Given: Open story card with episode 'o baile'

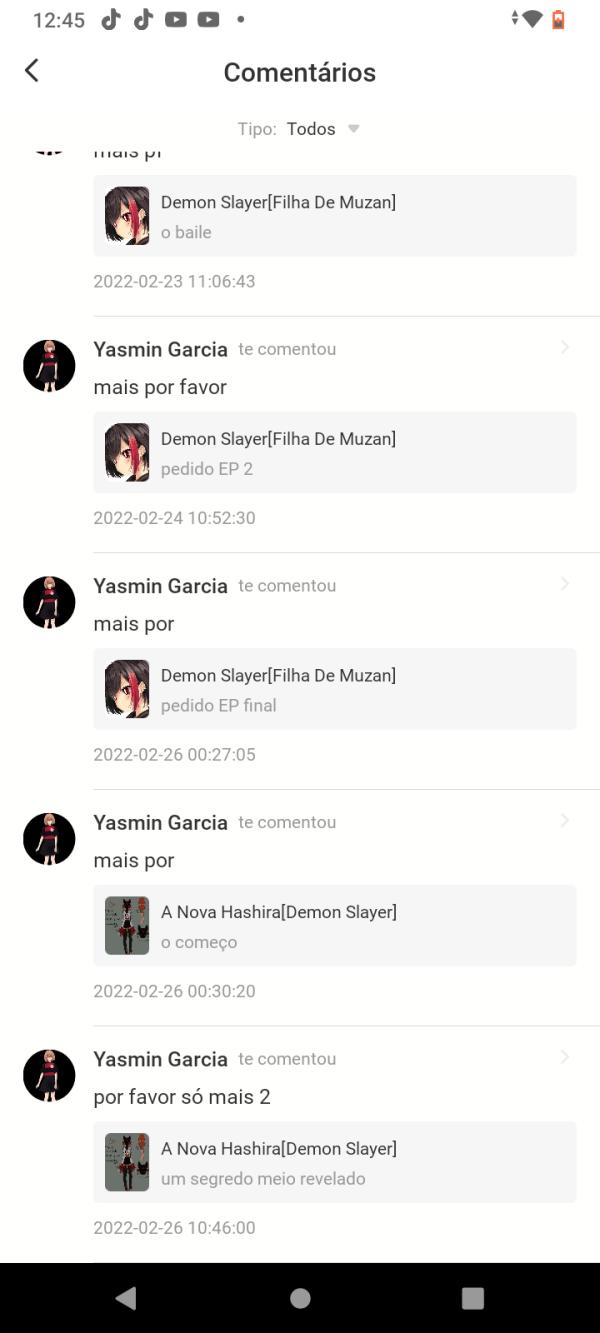Looking at the screenshot, I should coord(334,216).
